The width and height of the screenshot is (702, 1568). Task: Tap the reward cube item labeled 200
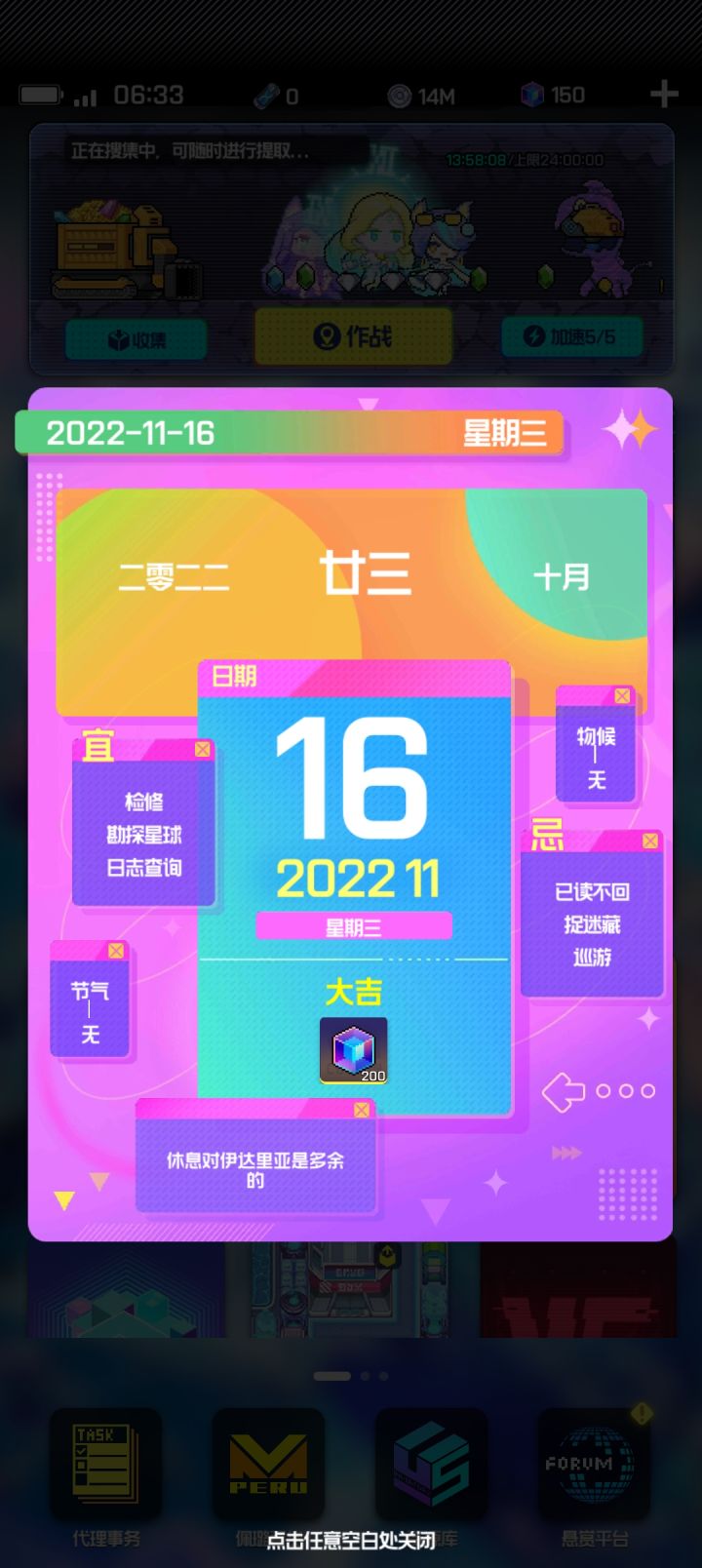353,1051
